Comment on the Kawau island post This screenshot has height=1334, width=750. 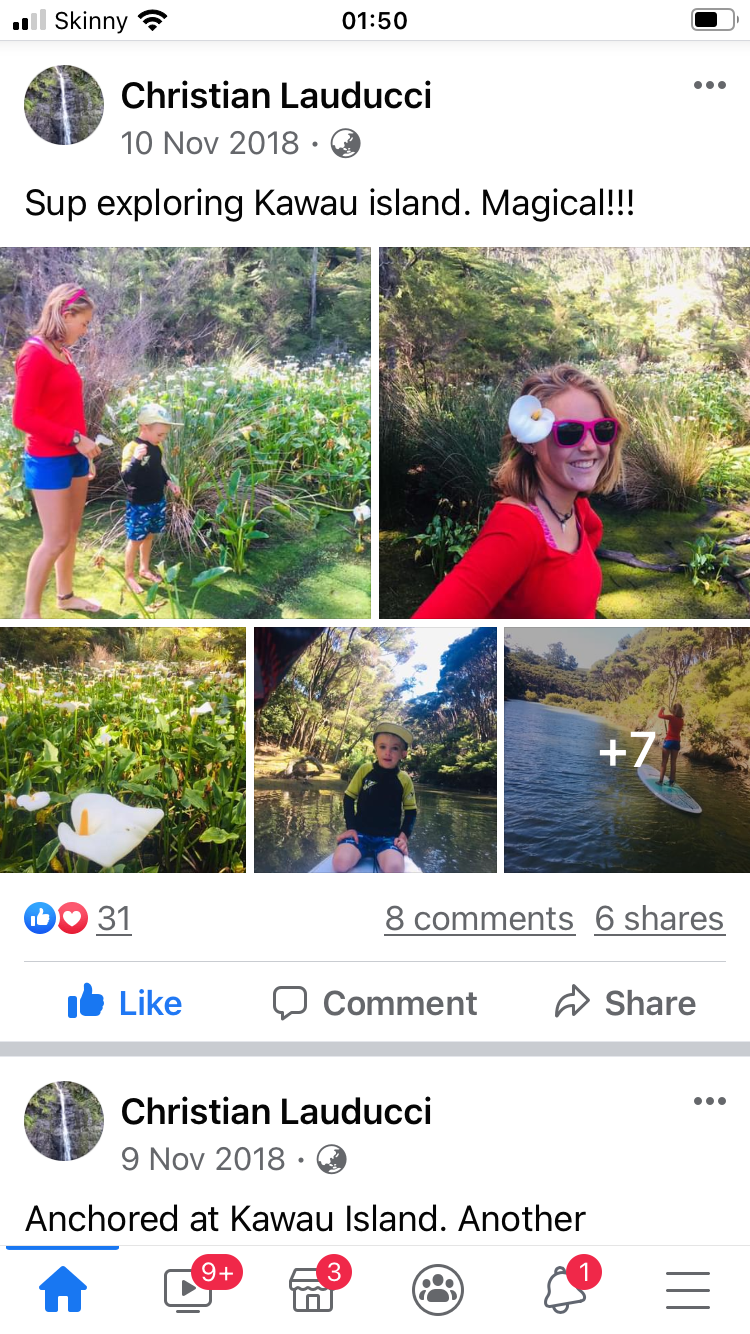(375, 1003)
